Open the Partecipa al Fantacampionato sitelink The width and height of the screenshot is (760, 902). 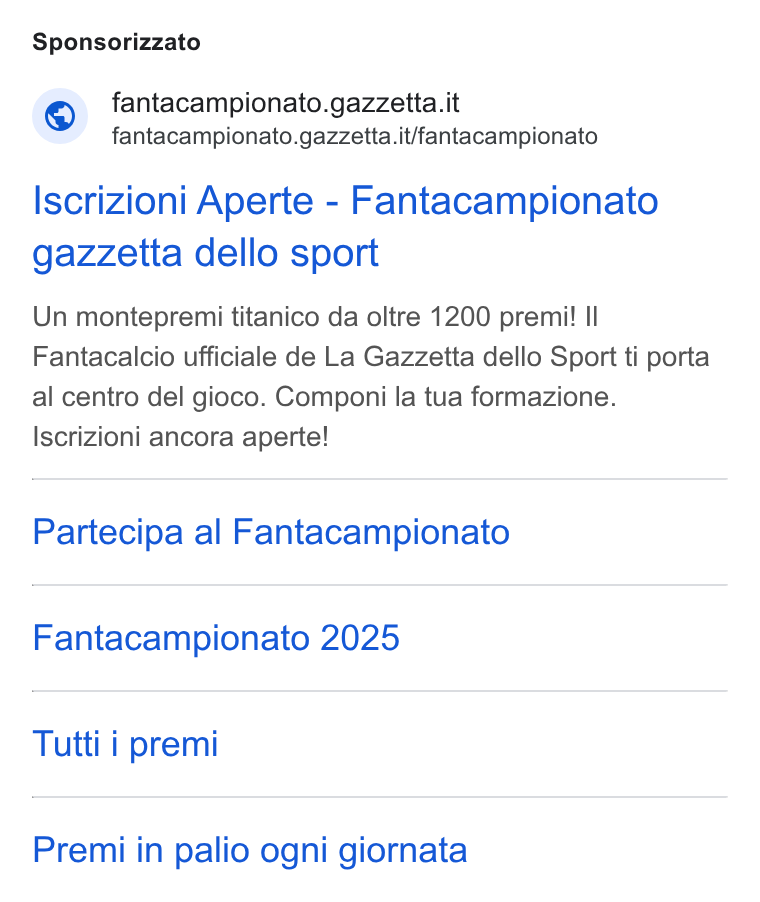pos(271,532)
